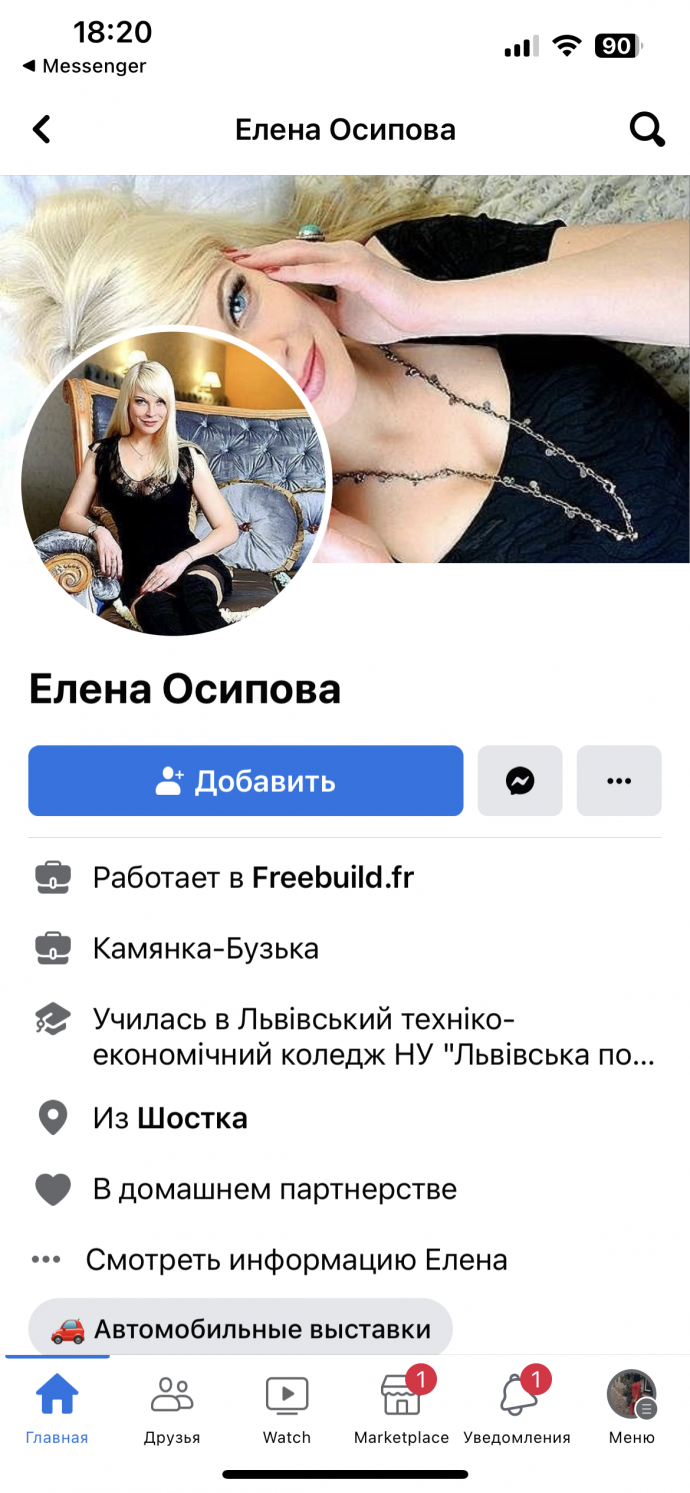Open the Freebuild.fr workplace link
Image resolution: width=690 pixels, height=1493 pixels.
[x=333, y=877]
